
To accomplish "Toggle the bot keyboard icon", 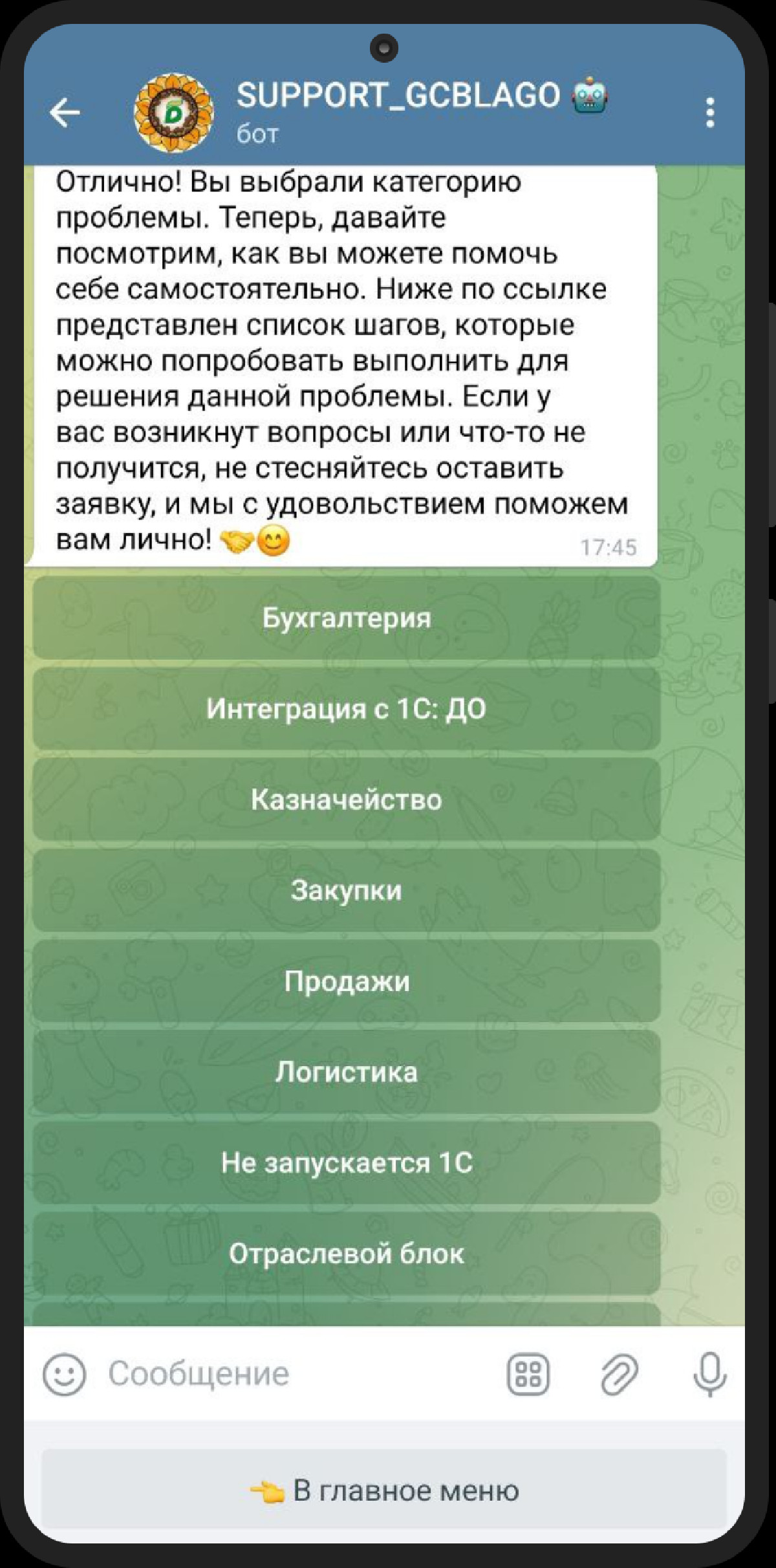I will (528, 1375).
